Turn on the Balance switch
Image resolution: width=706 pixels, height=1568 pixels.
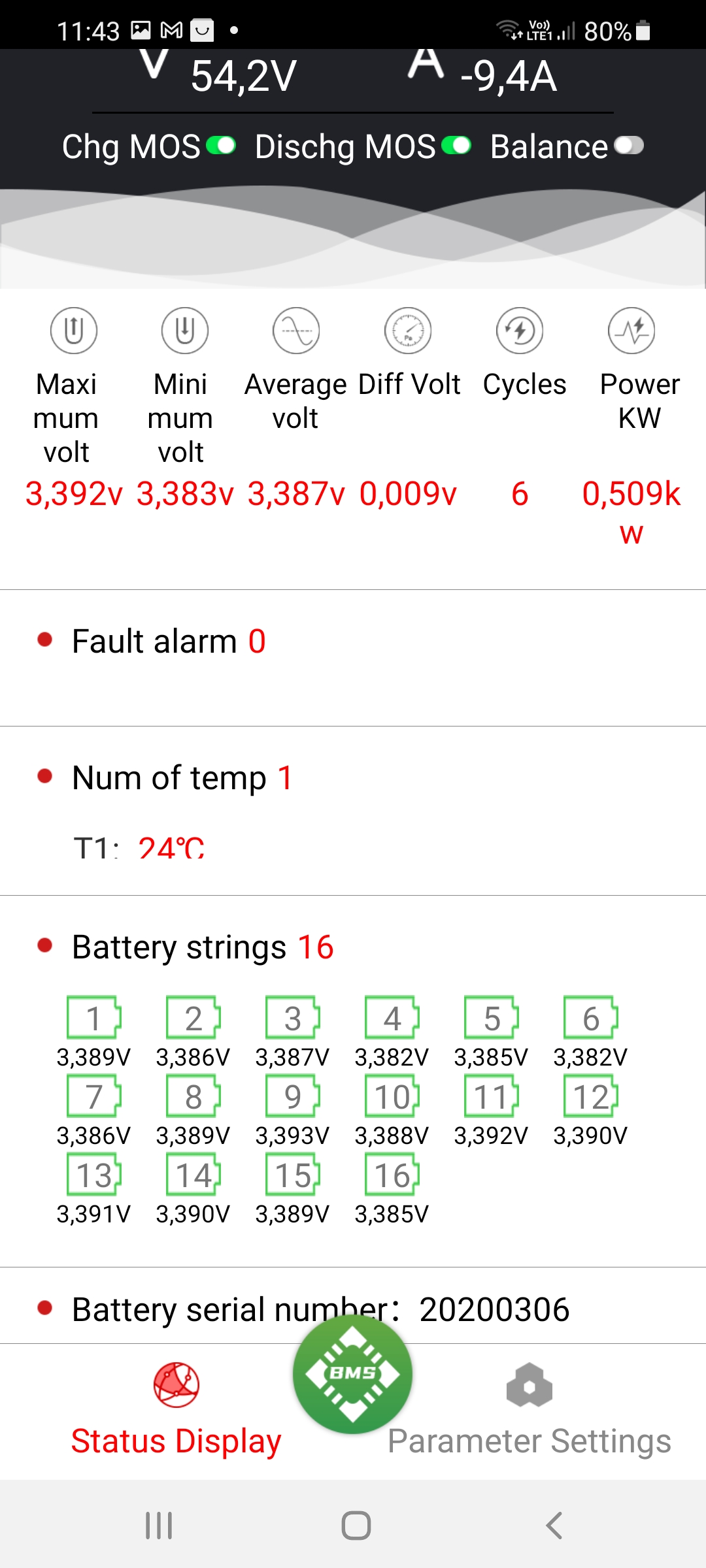[629, 146]
